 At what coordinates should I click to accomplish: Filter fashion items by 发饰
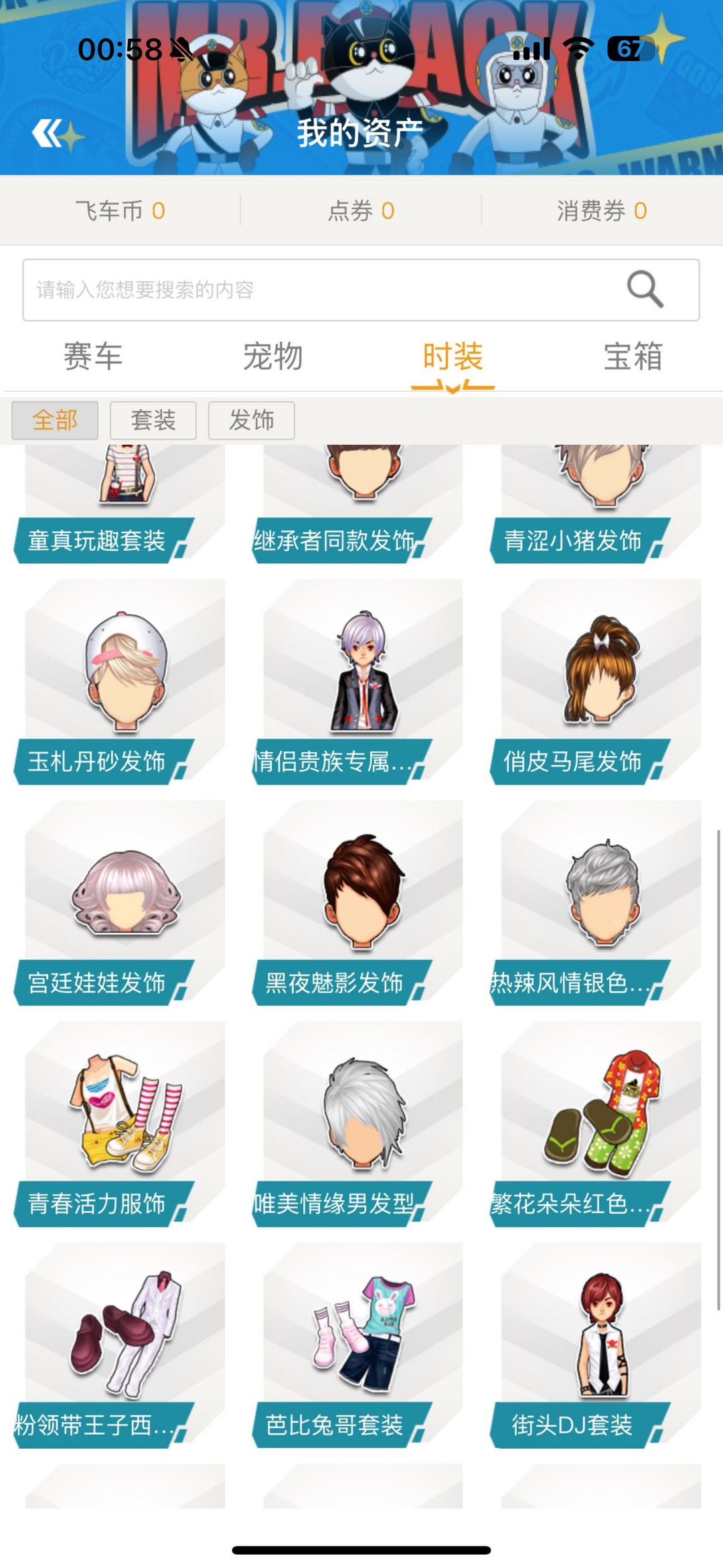click(252, 421)
